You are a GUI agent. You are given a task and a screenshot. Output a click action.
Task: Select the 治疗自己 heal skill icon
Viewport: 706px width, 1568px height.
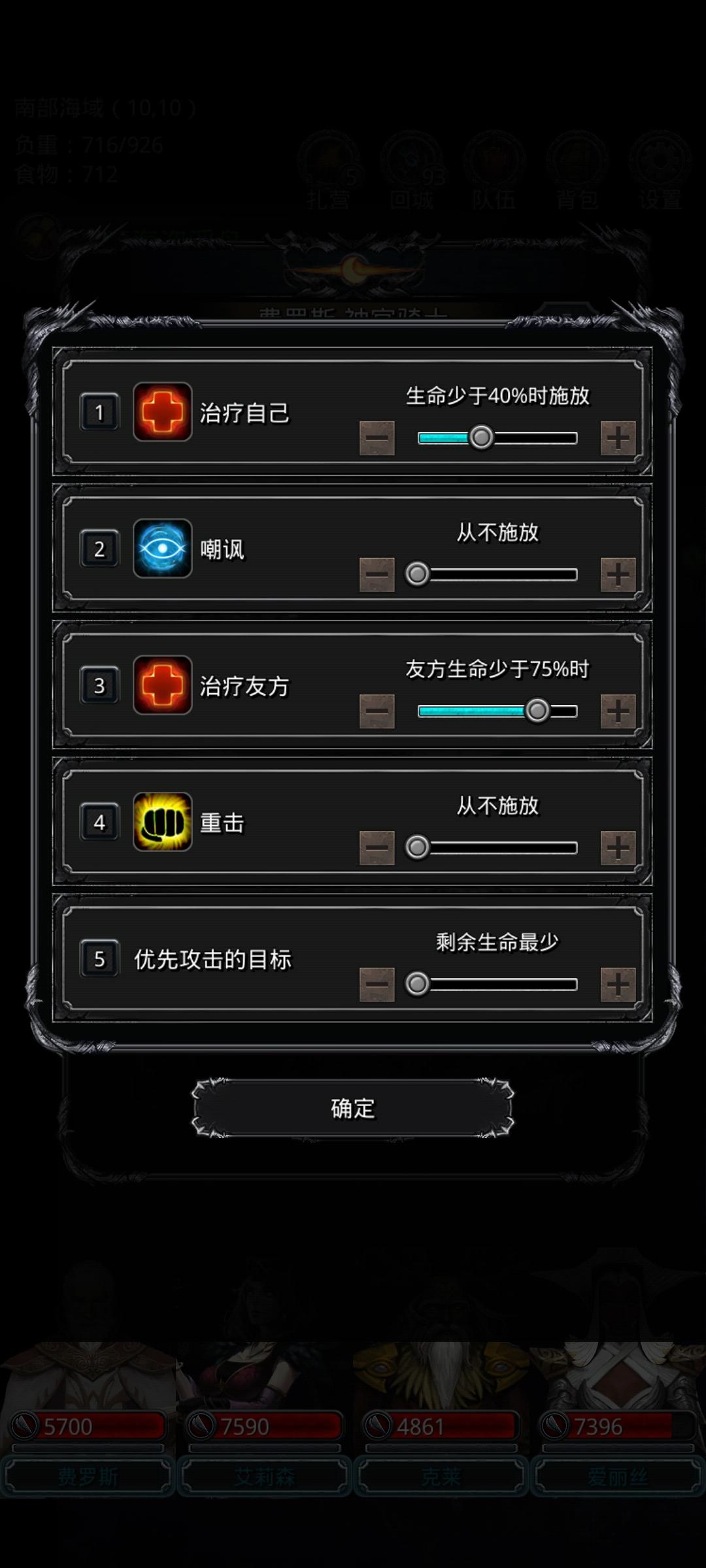163,412
